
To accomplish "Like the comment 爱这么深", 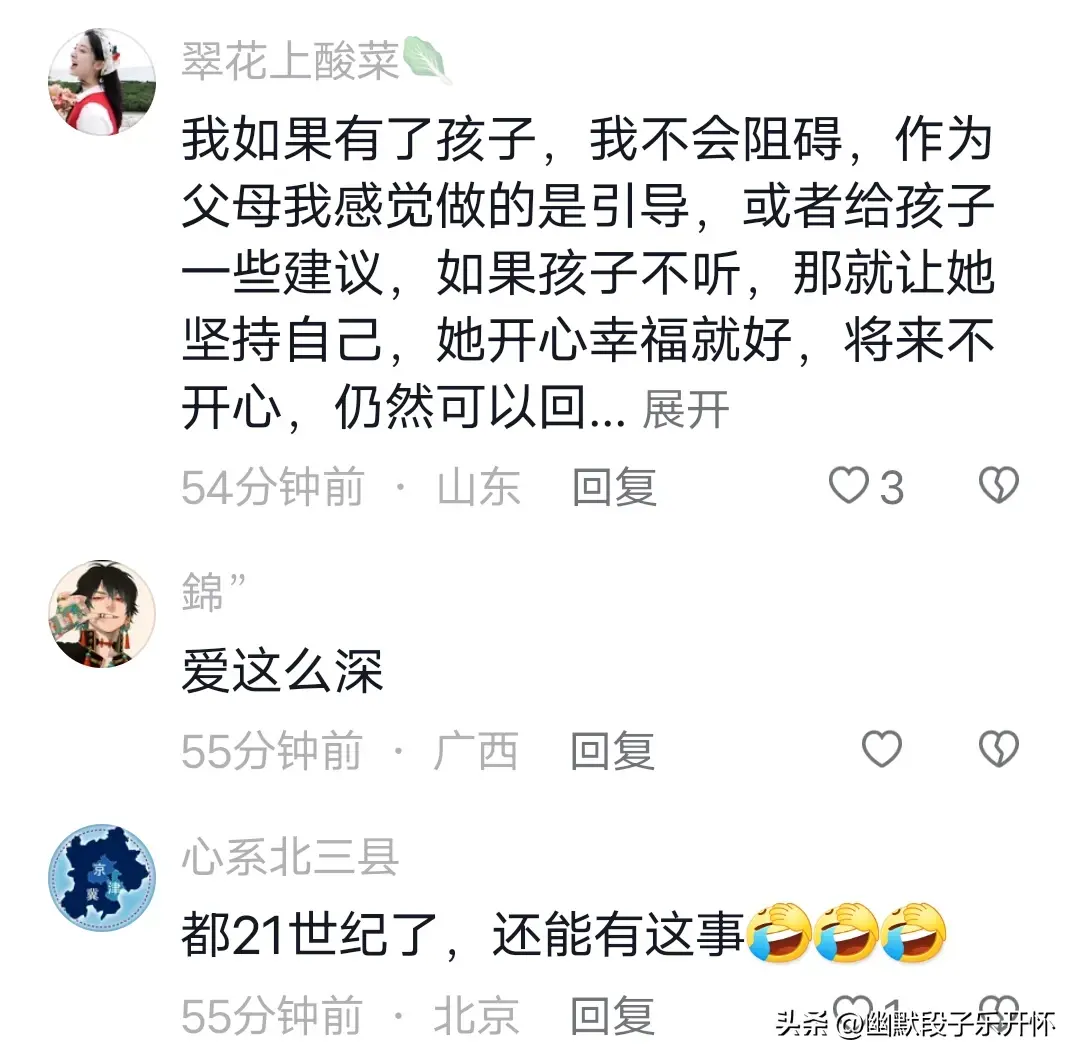I will pos(881,749).
